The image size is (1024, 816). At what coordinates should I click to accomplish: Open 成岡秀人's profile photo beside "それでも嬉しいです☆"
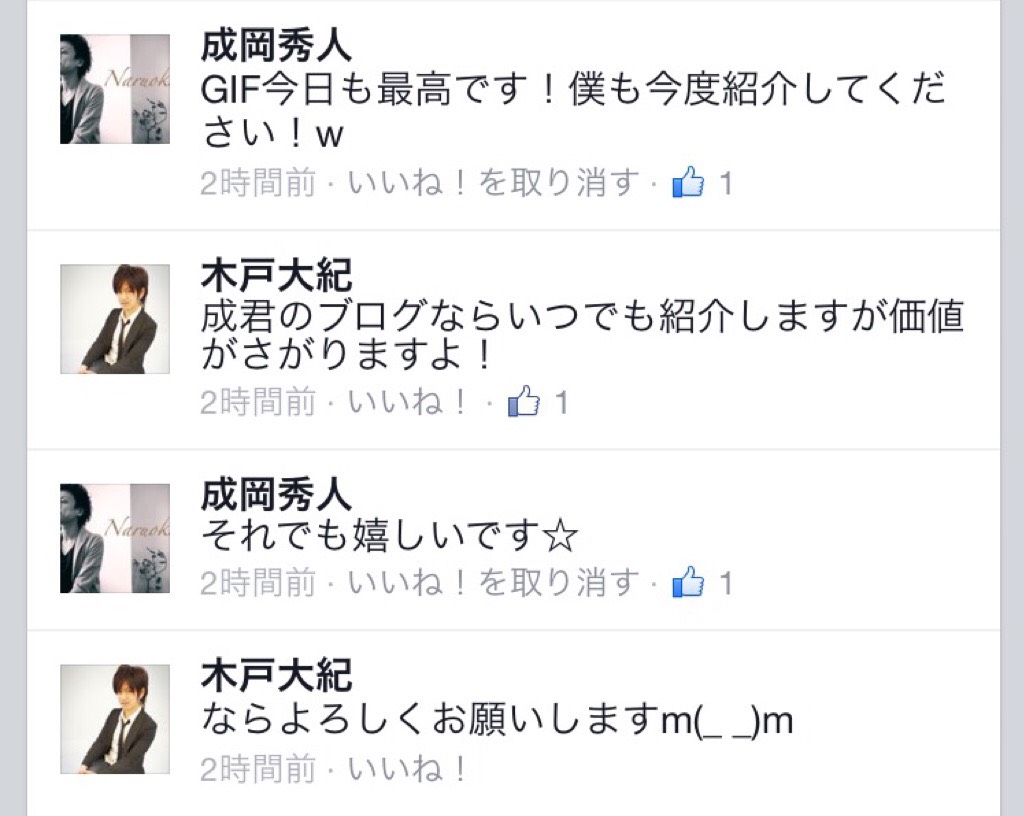pos(115,538)
